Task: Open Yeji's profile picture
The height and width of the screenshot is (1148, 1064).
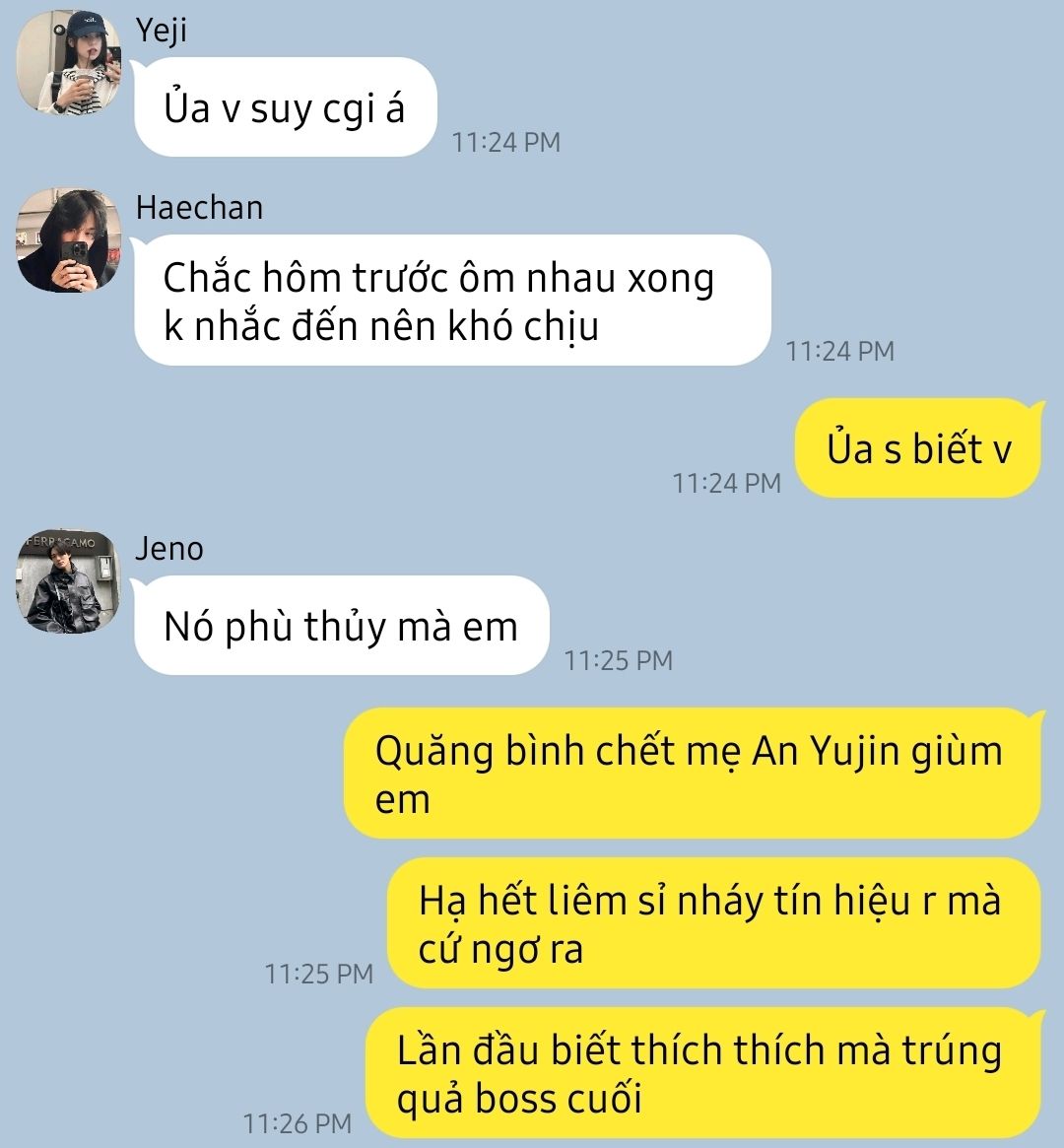Action: 69,62
